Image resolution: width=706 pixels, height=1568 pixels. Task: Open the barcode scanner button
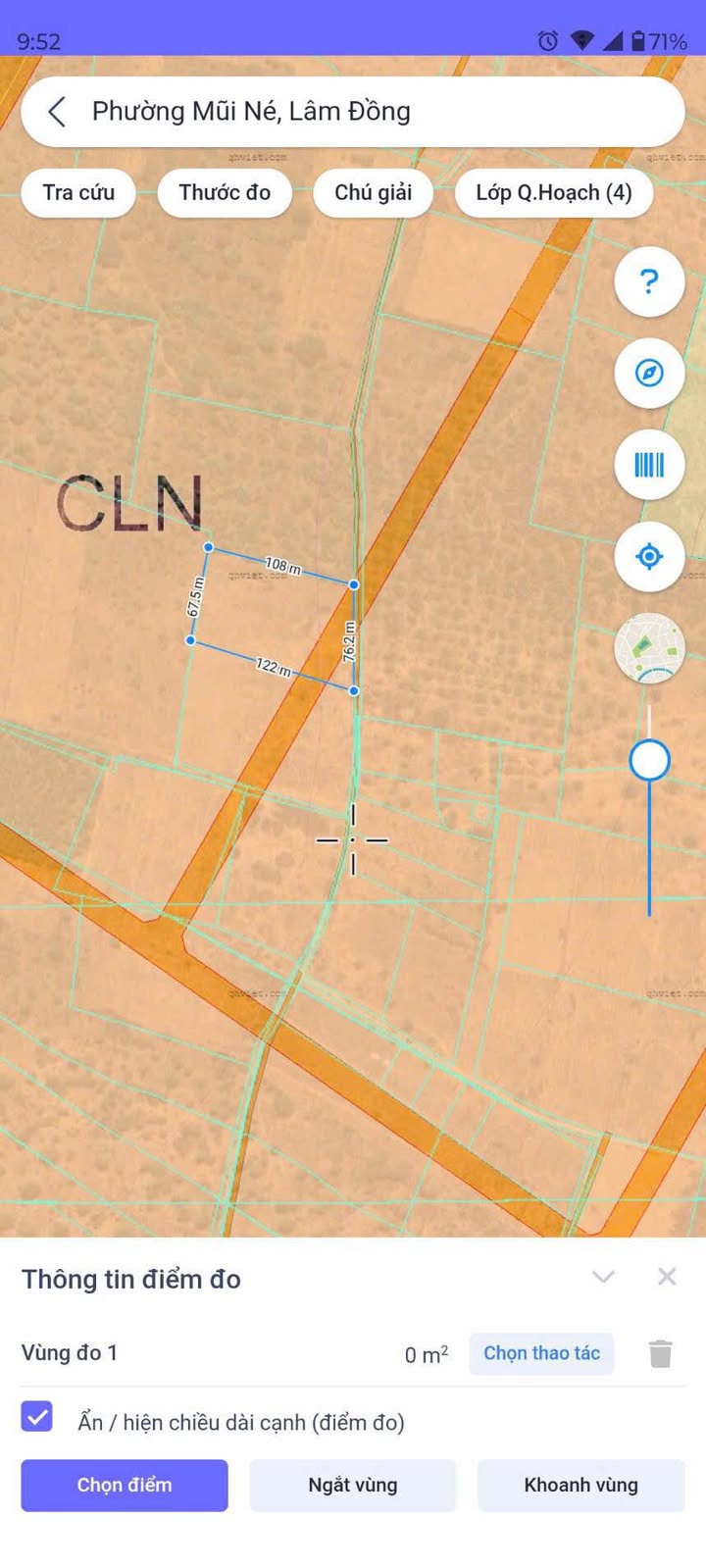(x=649, y=465)
